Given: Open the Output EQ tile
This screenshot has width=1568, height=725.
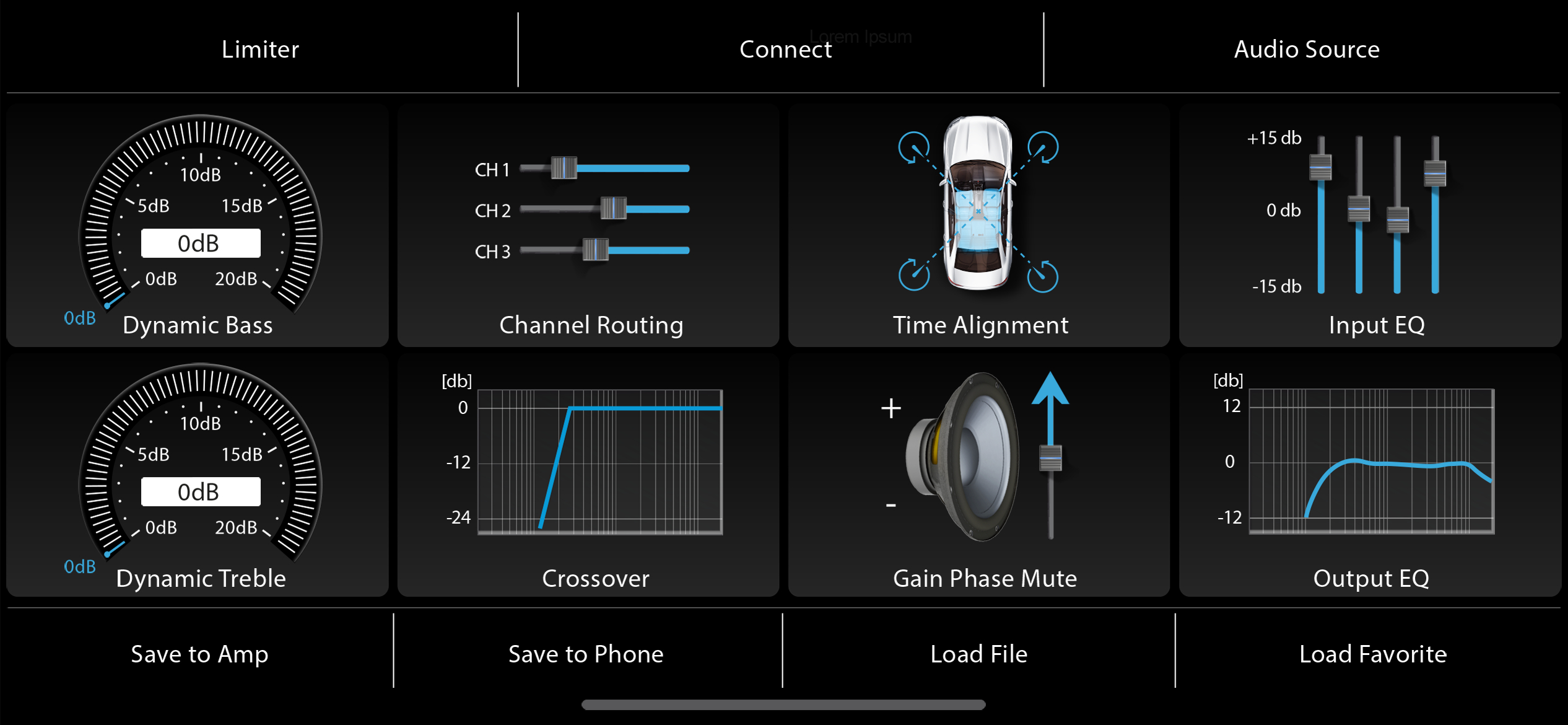Looking at the screenshot, I should tap(1370, 476).
